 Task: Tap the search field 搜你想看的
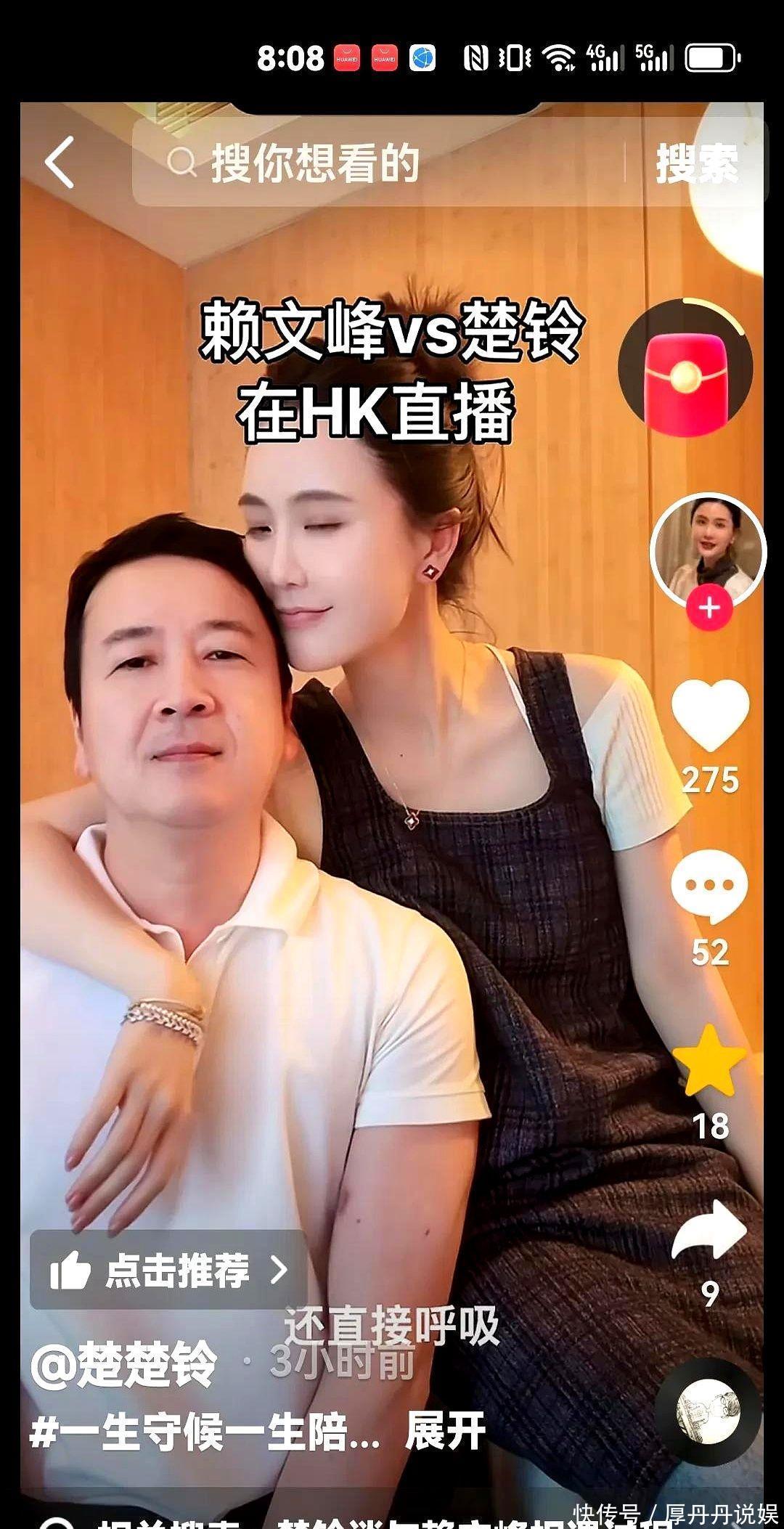point(377,163)
